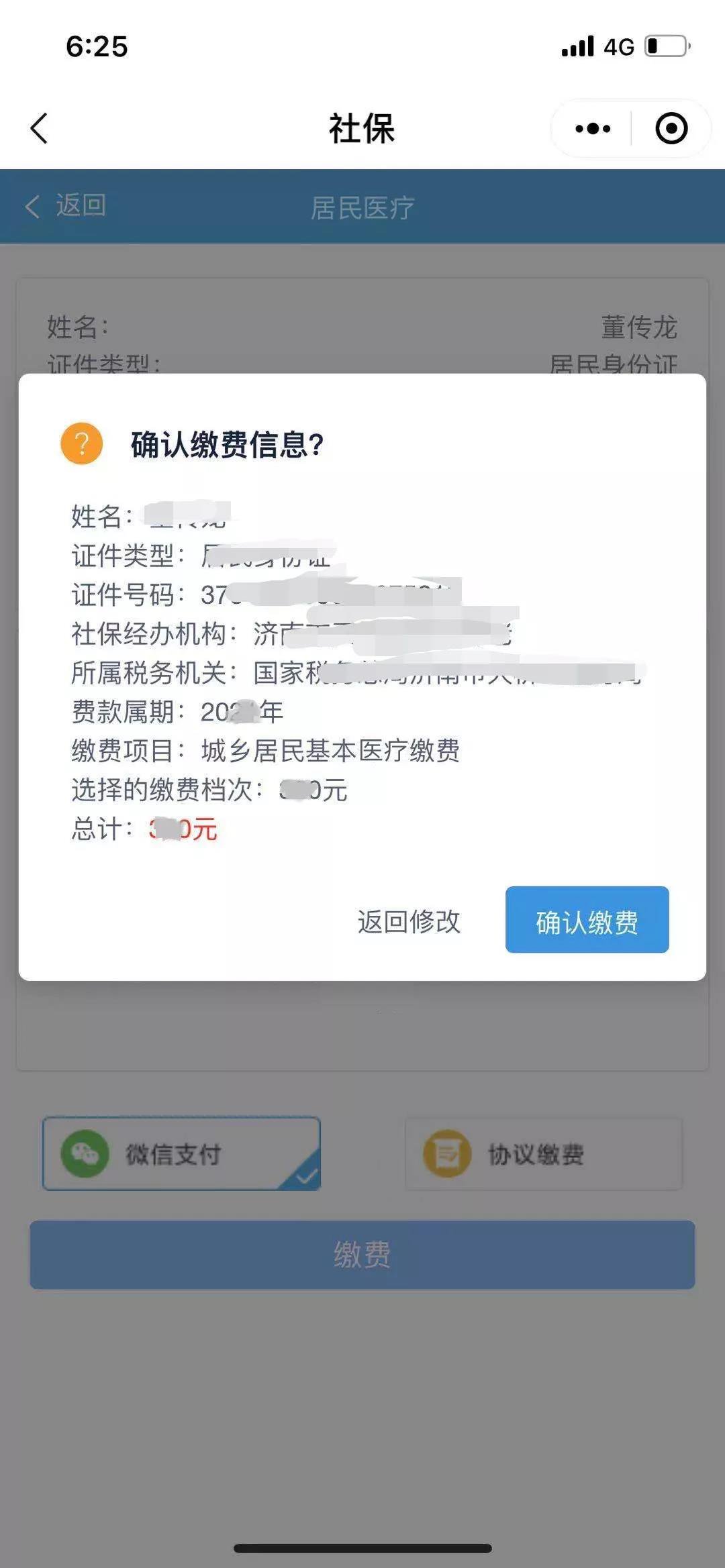Open the mini program's three-dot menu
The image size is (725, 1568).
(593, 128)
